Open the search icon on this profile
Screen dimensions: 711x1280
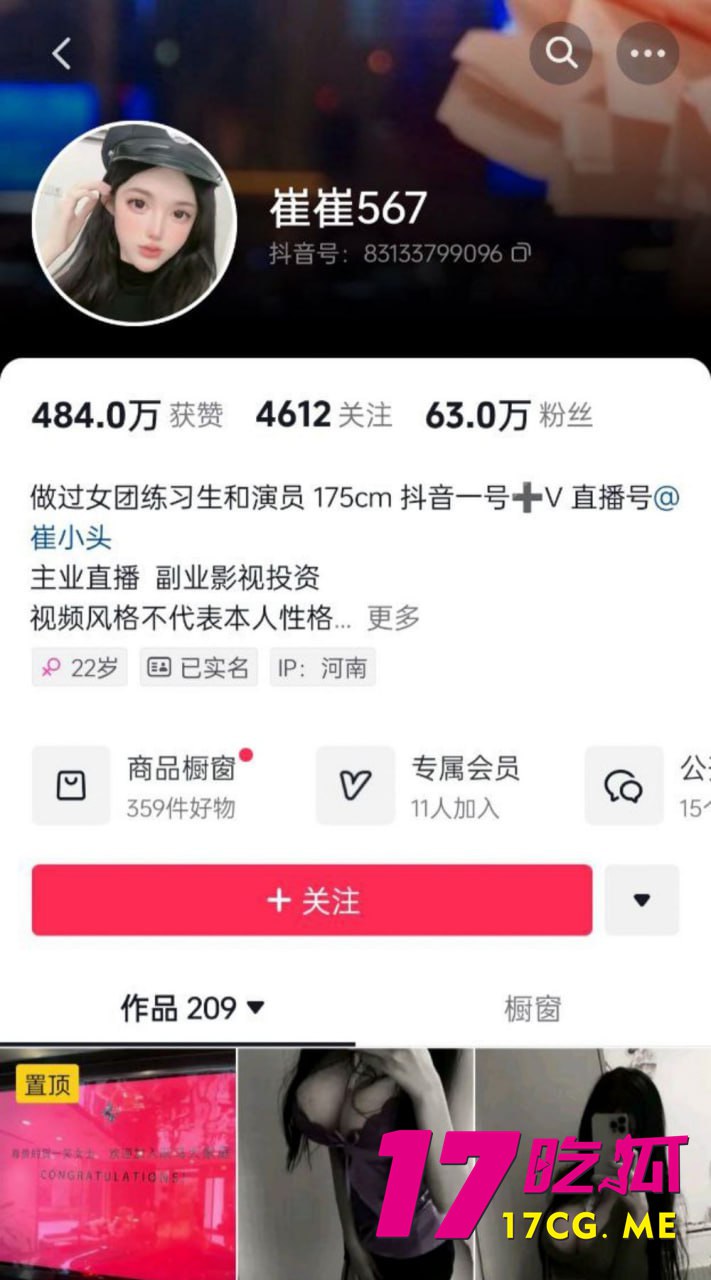561,53
